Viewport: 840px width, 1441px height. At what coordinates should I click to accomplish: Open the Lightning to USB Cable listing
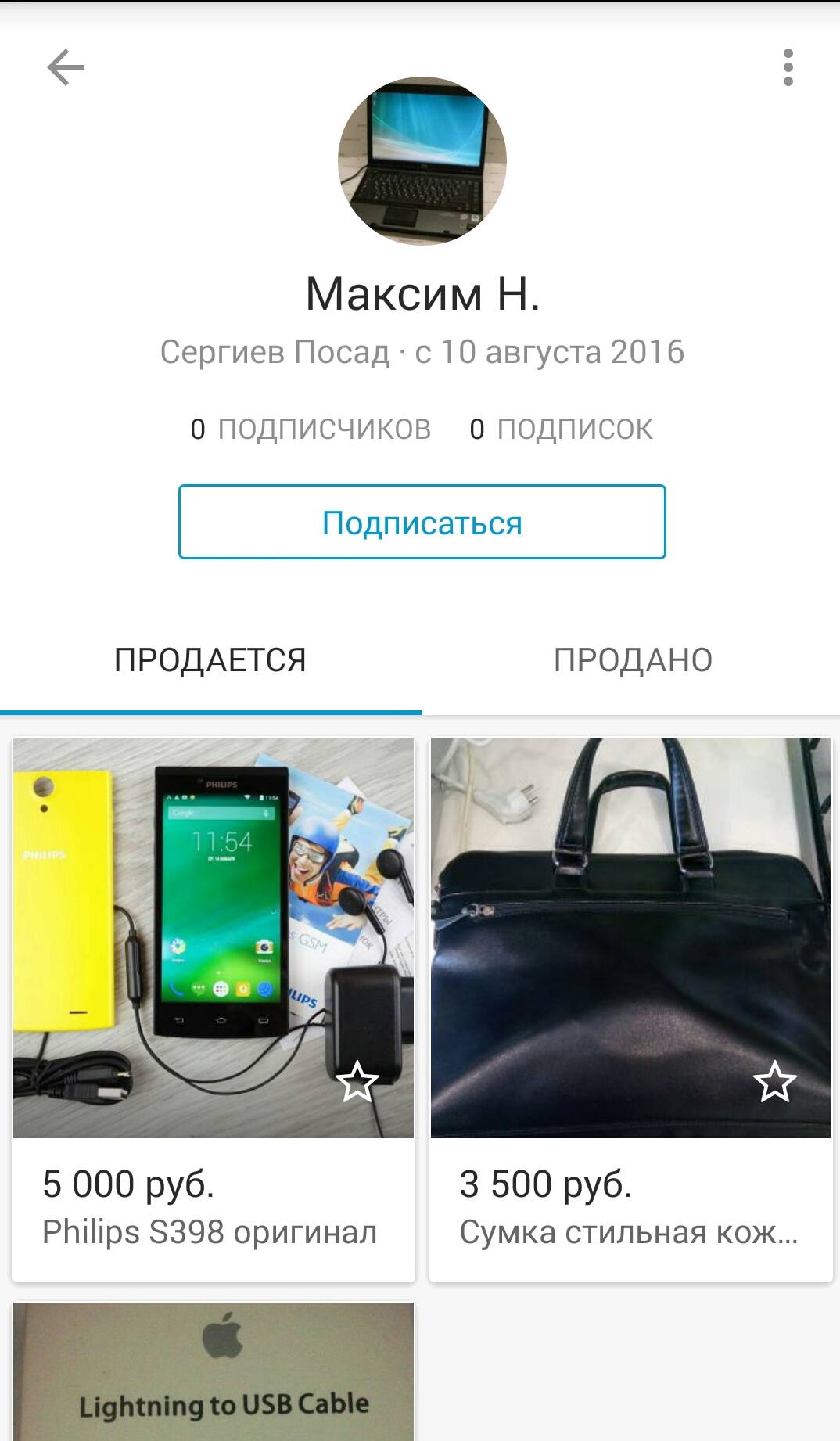coord(213,1371)
